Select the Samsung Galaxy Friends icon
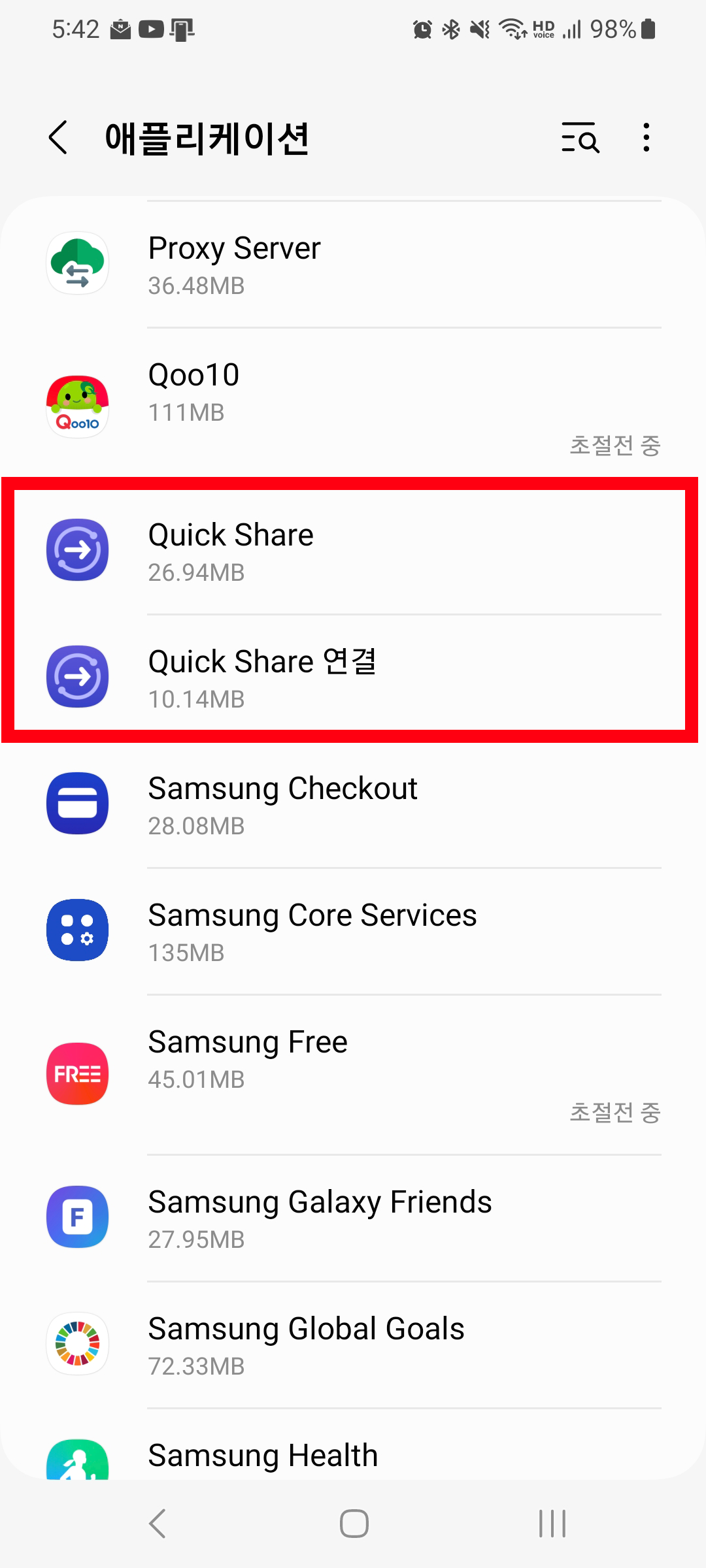The image size is (706, 1568). click(76, 1218)
